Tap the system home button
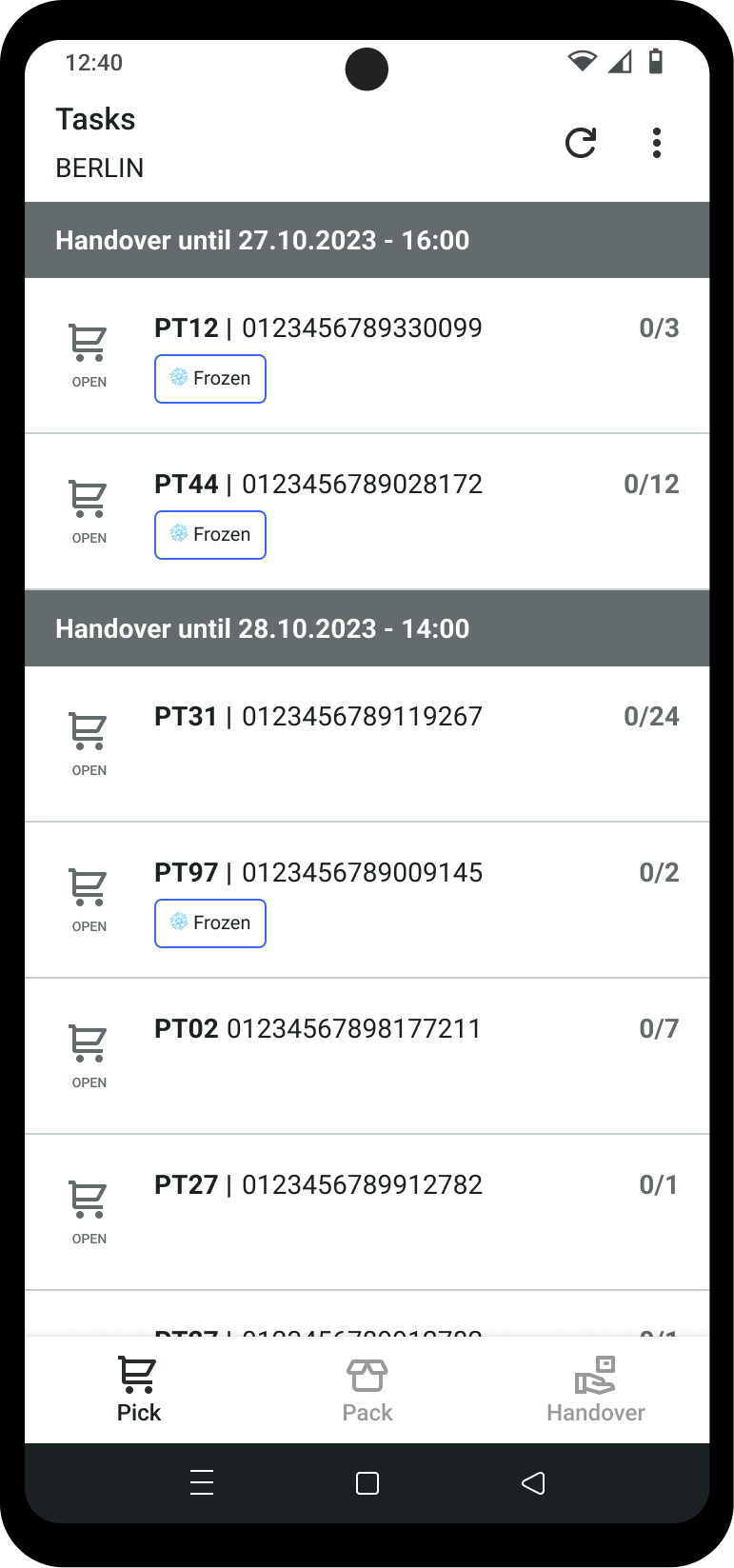 click(367, 1482)
